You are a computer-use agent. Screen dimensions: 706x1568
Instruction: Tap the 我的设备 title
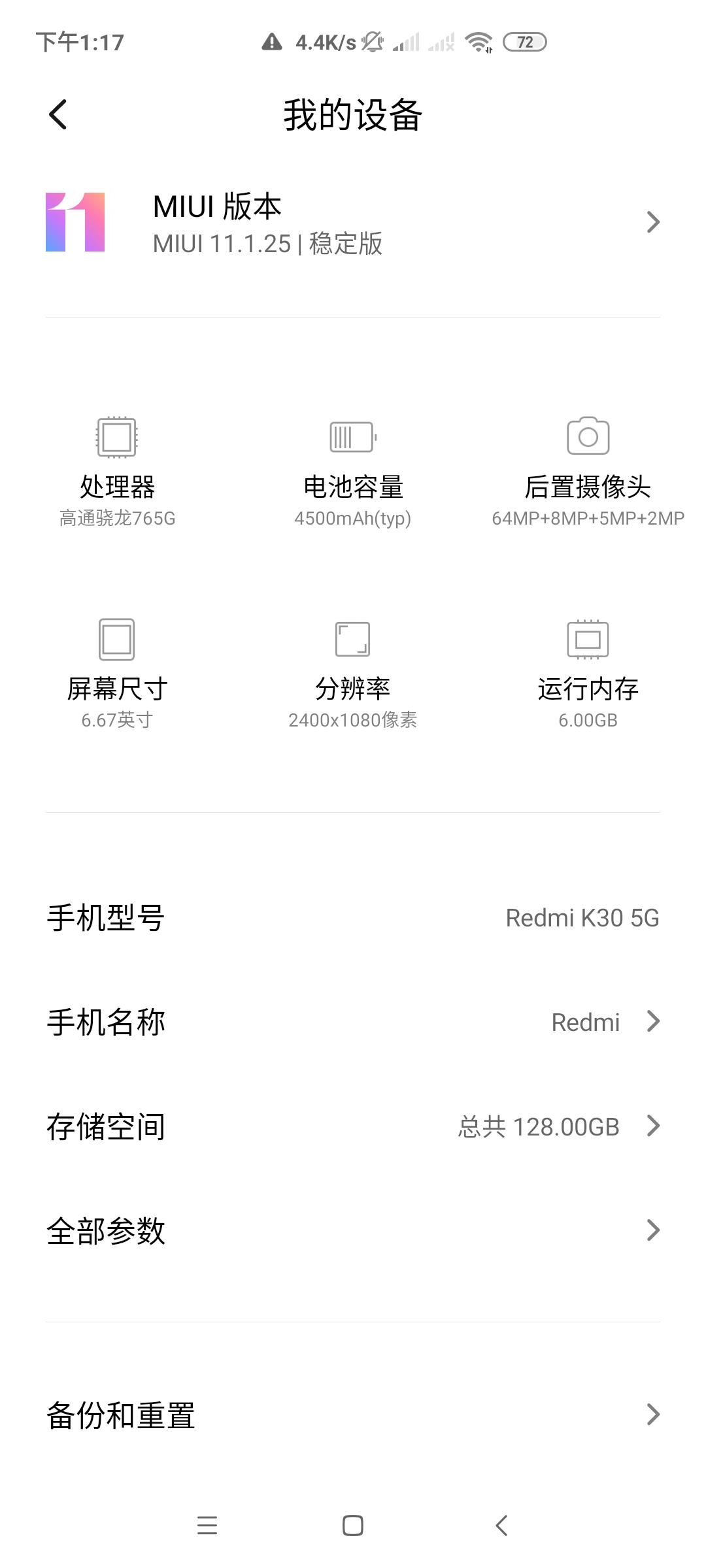pyautogui.click(x=353, y=114)
